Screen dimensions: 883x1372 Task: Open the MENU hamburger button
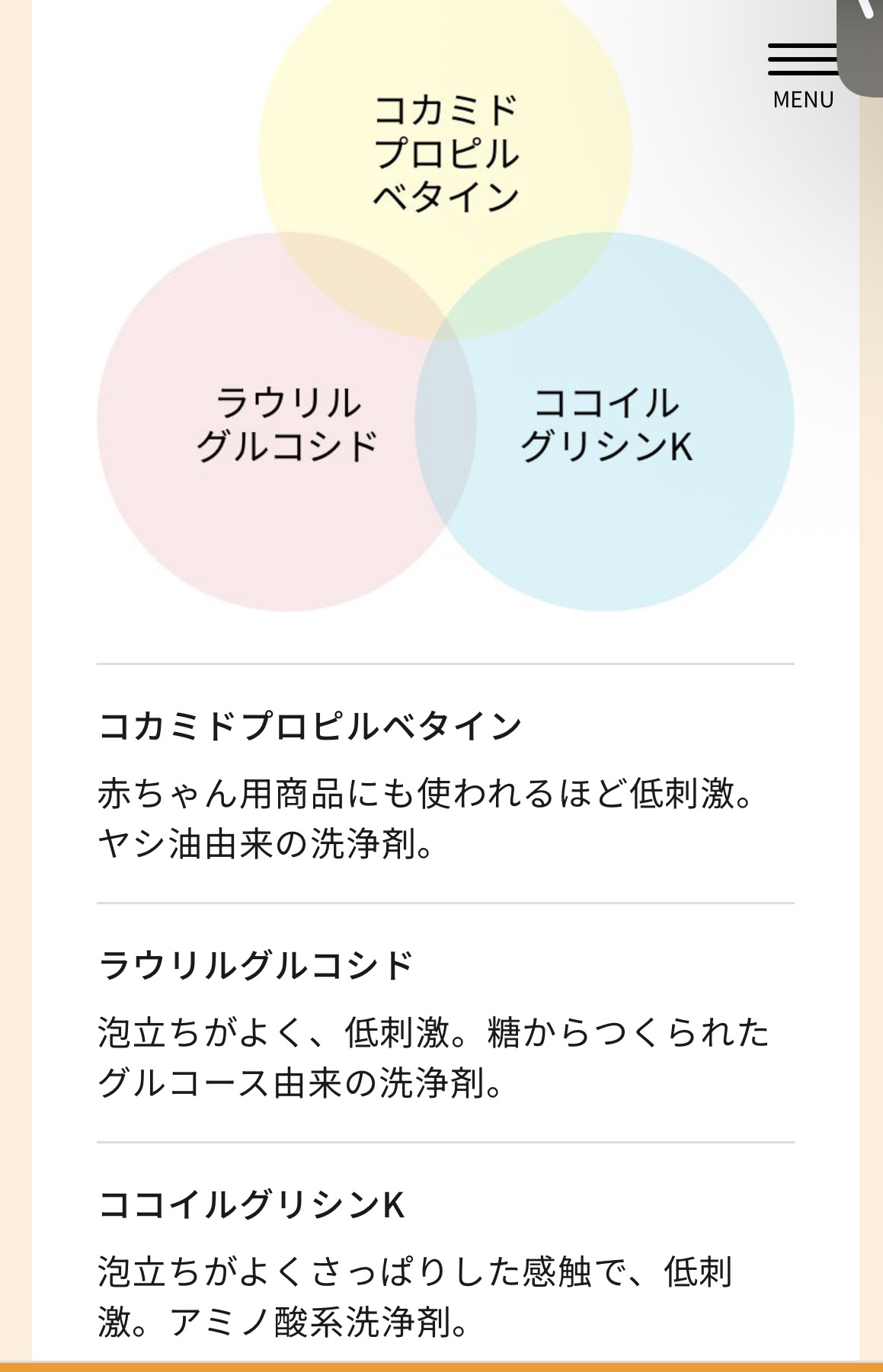803,76
